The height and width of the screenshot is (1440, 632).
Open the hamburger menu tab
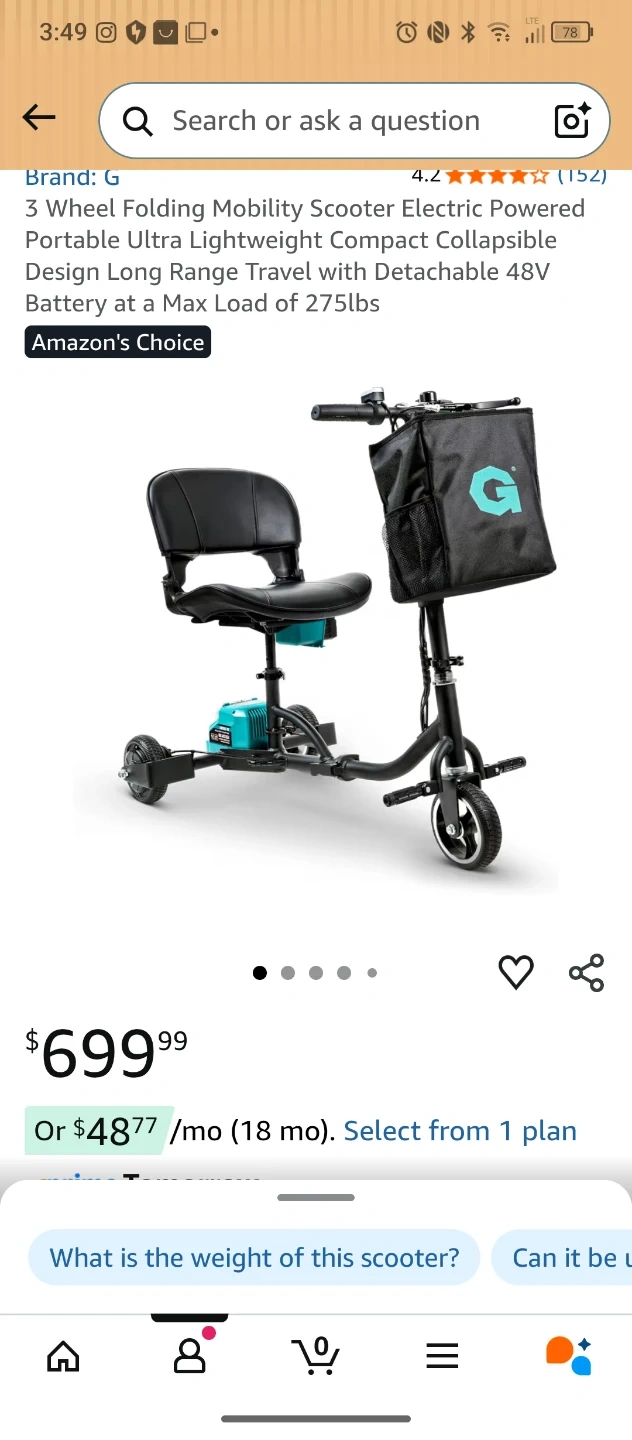[x=442, y=1356]
